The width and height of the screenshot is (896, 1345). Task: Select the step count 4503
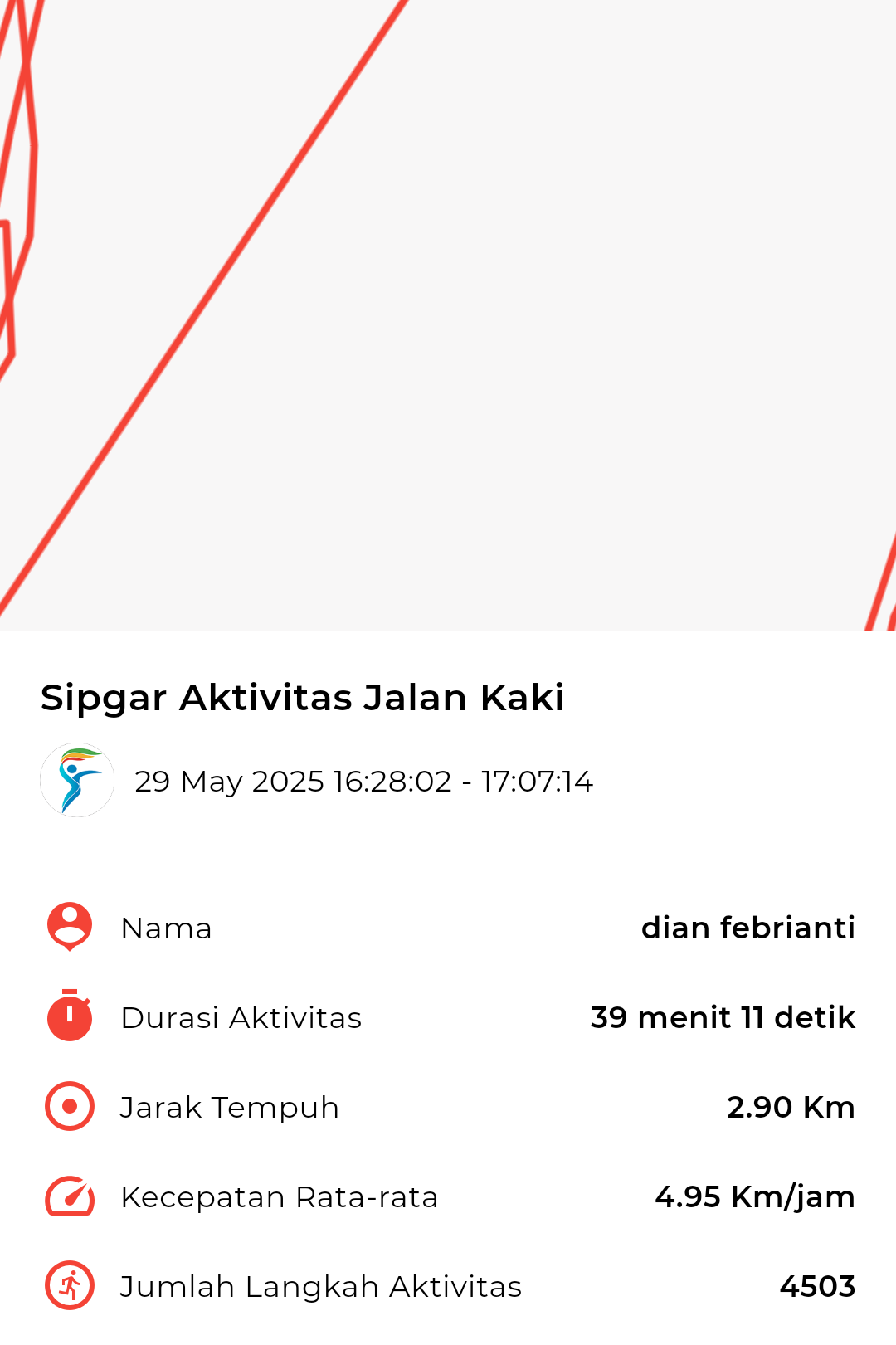[816, 1286]
